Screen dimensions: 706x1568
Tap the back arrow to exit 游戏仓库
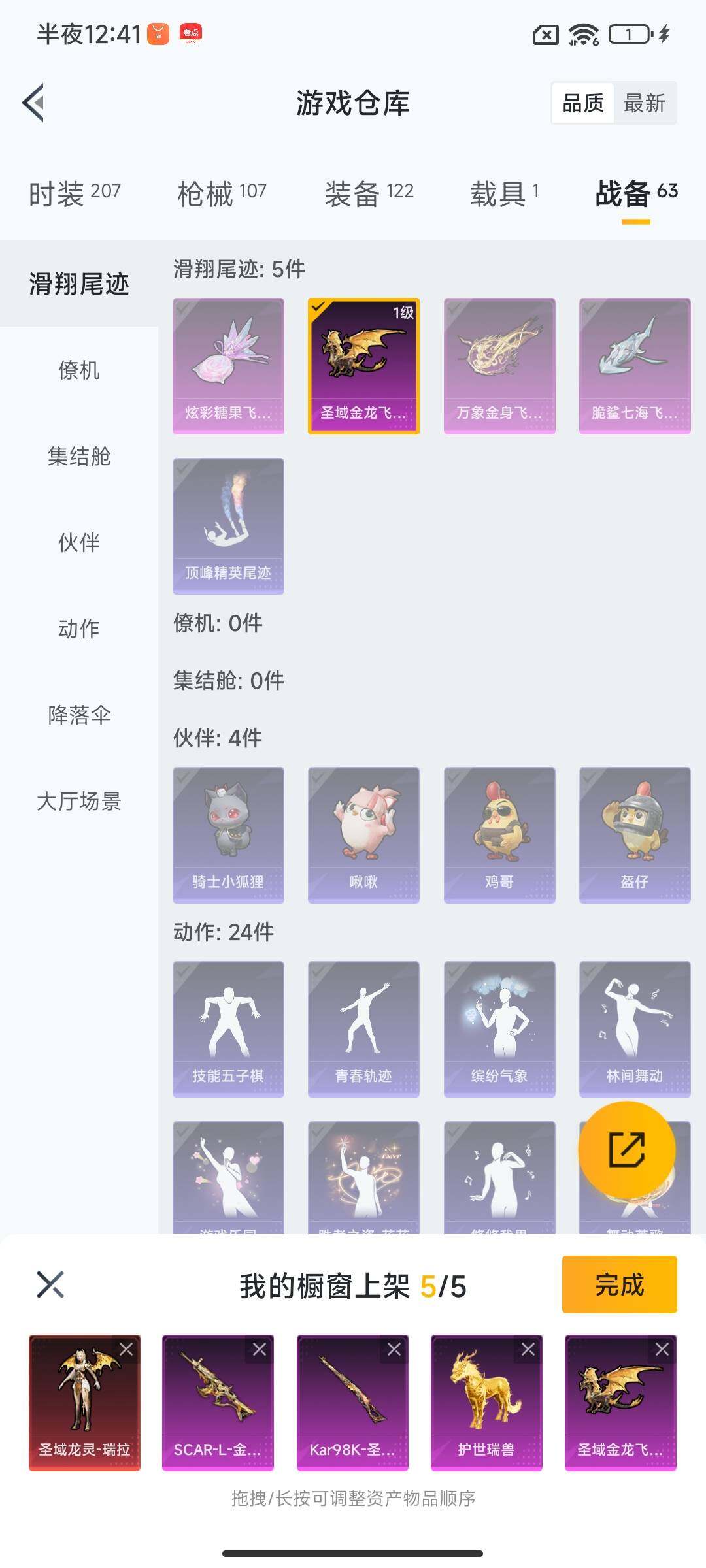point(34,103)
